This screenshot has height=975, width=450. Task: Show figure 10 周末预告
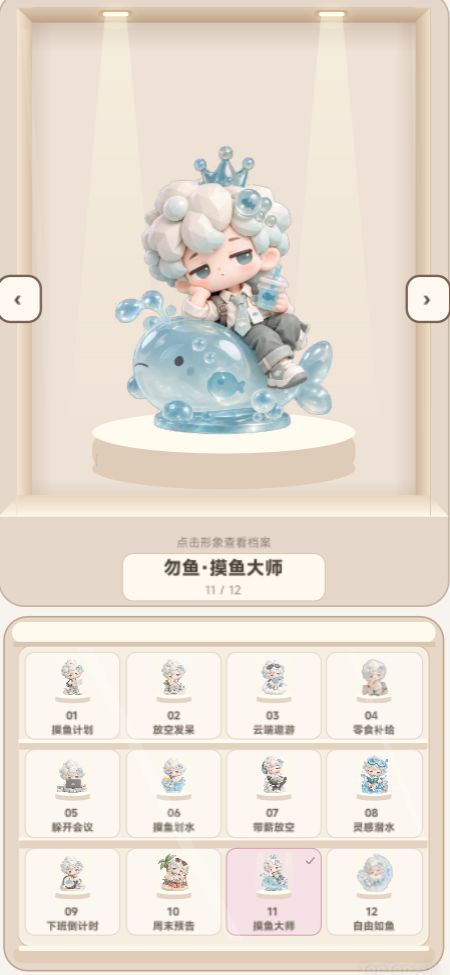[x=173, y=892]
